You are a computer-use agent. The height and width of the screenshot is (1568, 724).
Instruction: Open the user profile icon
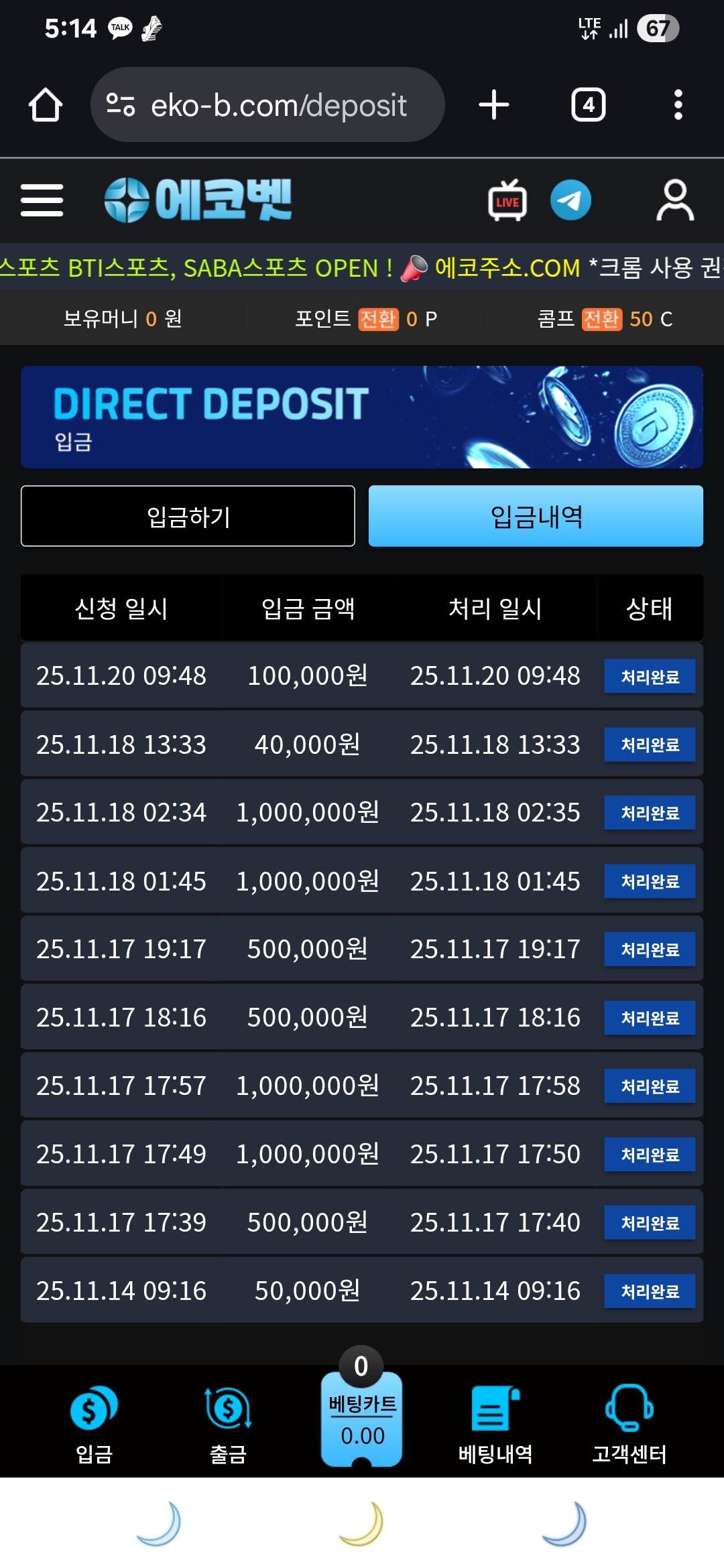coord(674,200)
